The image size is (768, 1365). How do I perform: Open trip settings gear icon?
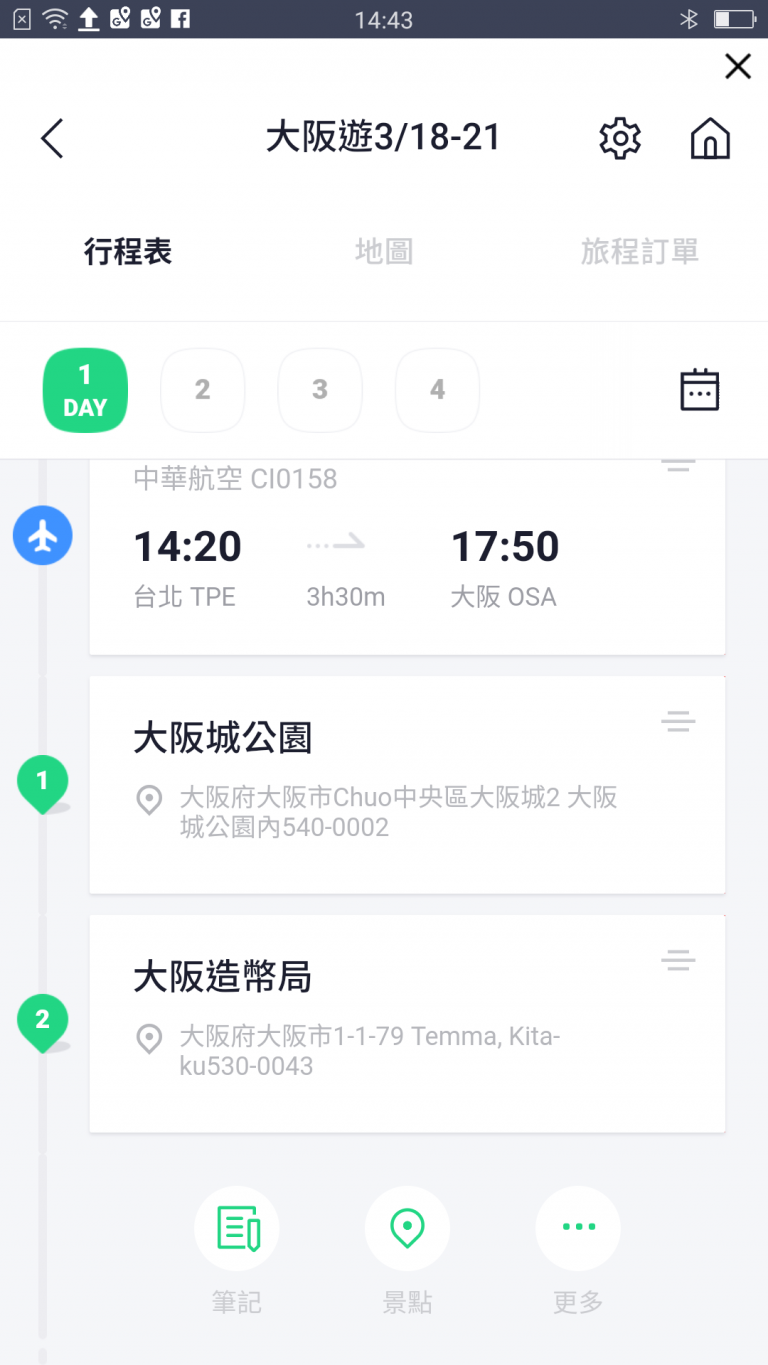(x=620, y=138)
